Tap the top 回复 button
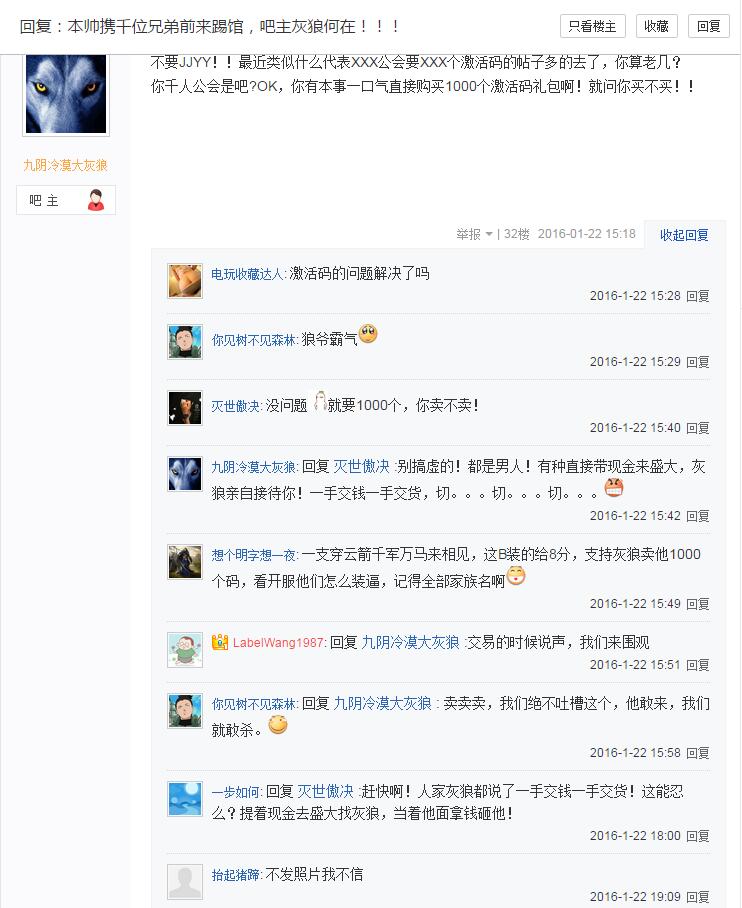The image size is (742, 908). (x=708, y=26)
